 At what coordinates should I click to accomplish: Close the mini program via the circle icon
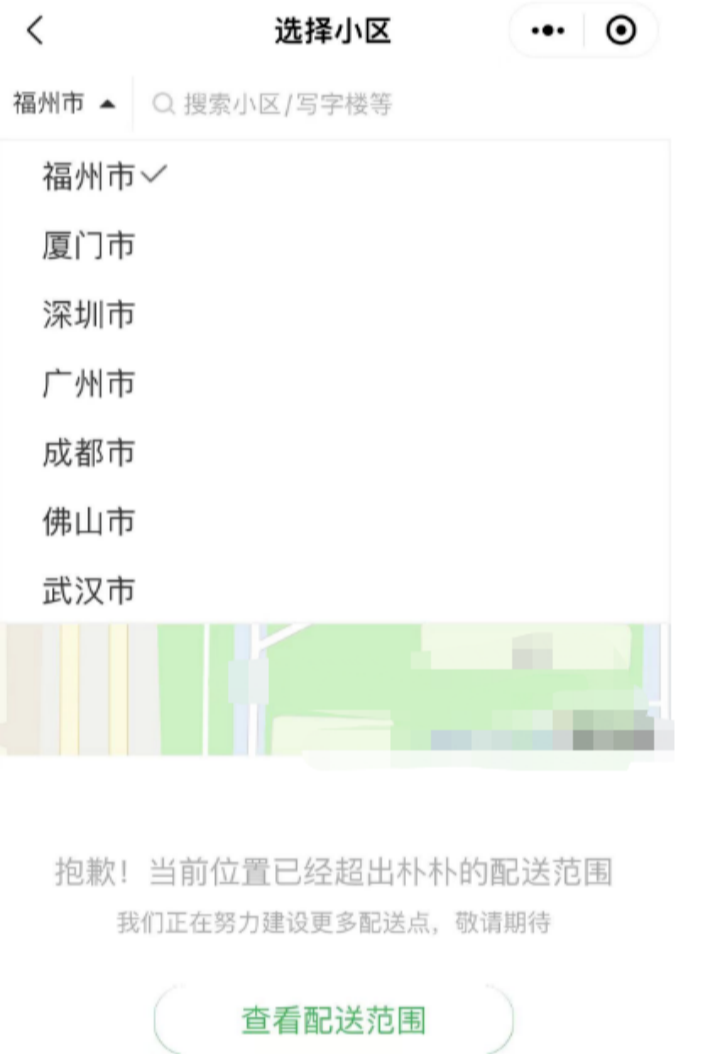click(621, 32)
